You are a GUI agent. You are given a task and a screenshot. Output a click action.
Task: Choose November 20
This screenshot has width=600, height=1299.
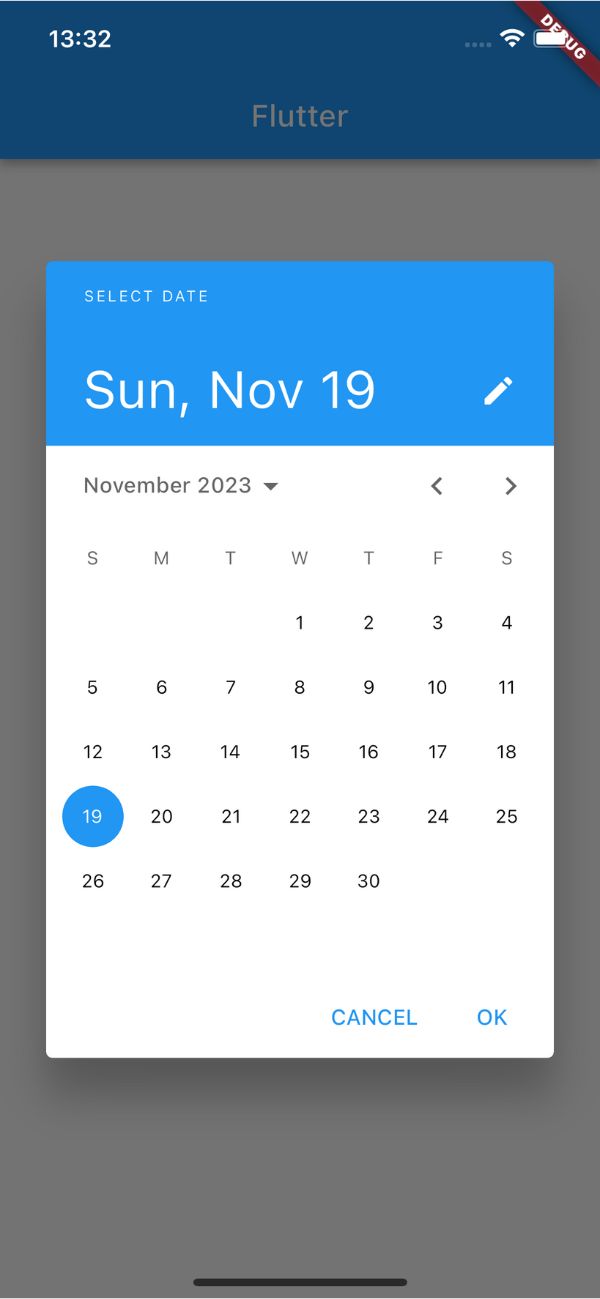(x=162, y=817)
